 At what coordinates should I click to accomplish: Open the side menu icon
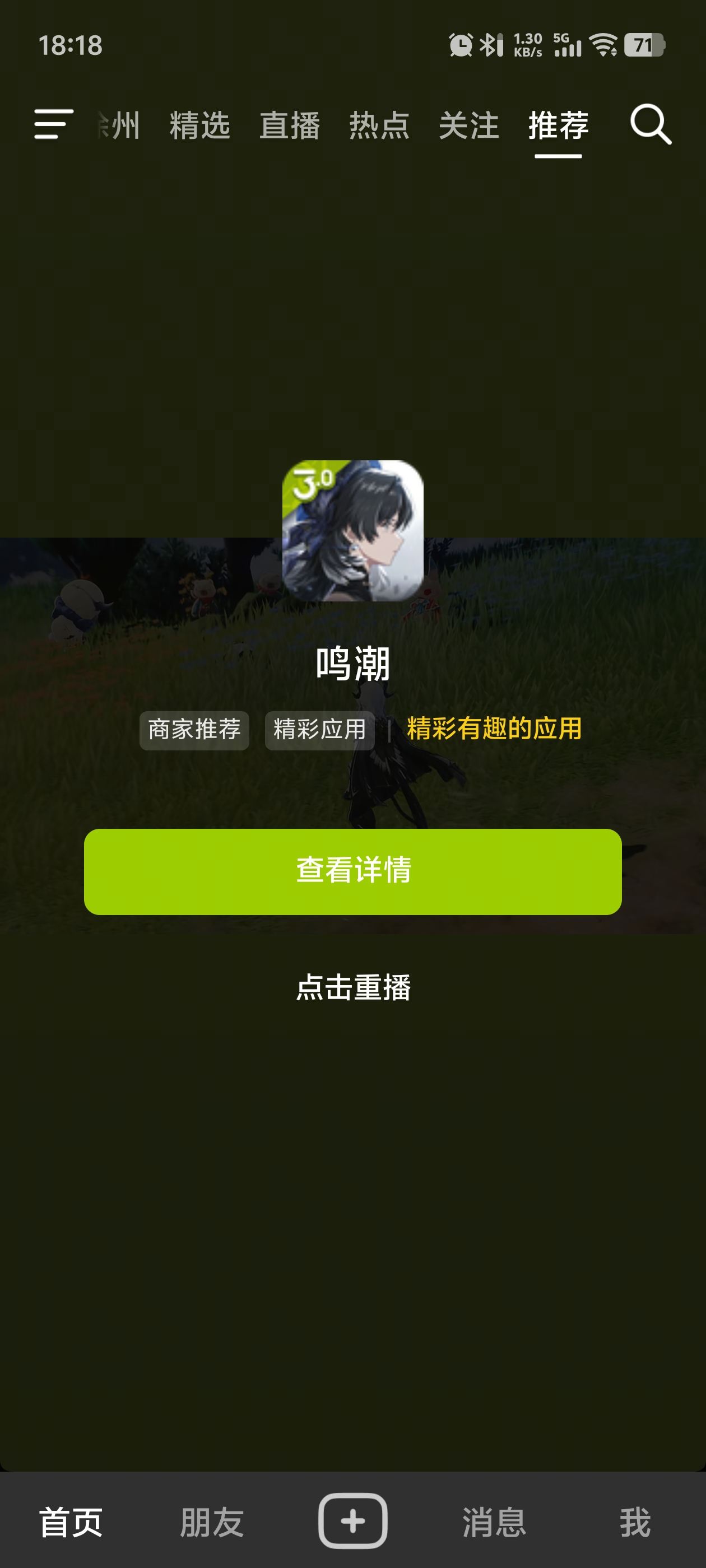click(x=54, y=124)
